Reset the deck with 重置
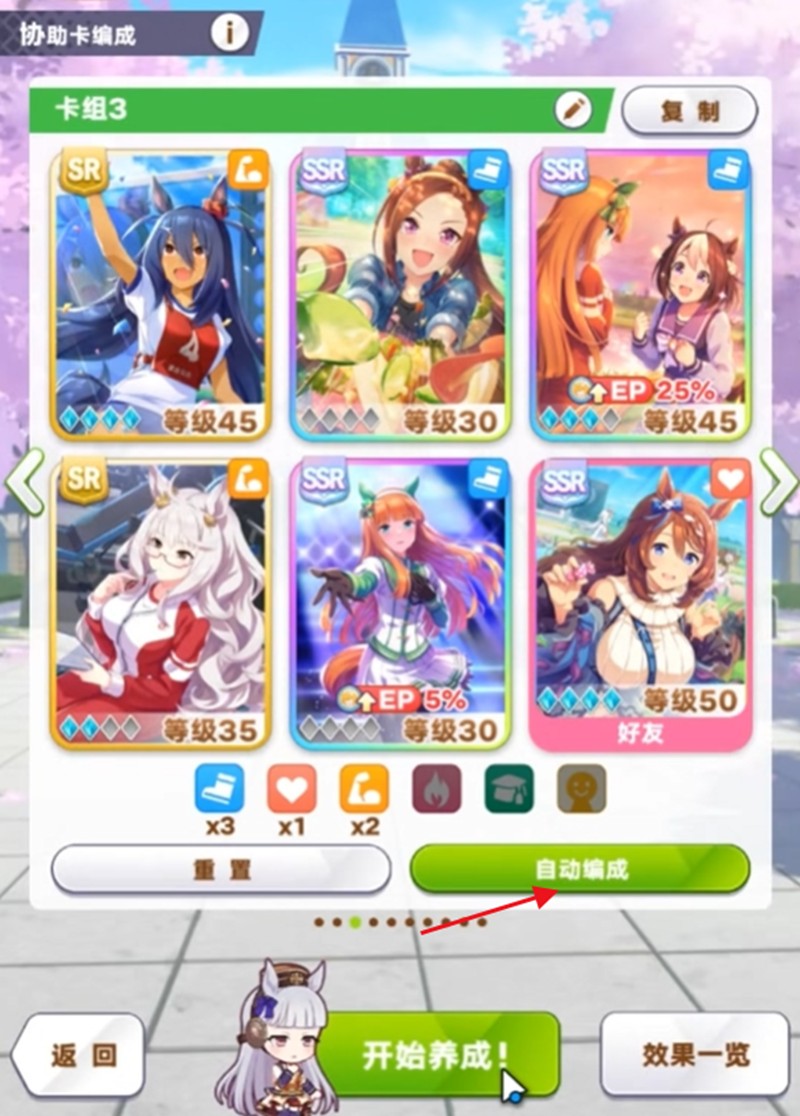The image size is (800, 1116). click(x=221, y=869)
